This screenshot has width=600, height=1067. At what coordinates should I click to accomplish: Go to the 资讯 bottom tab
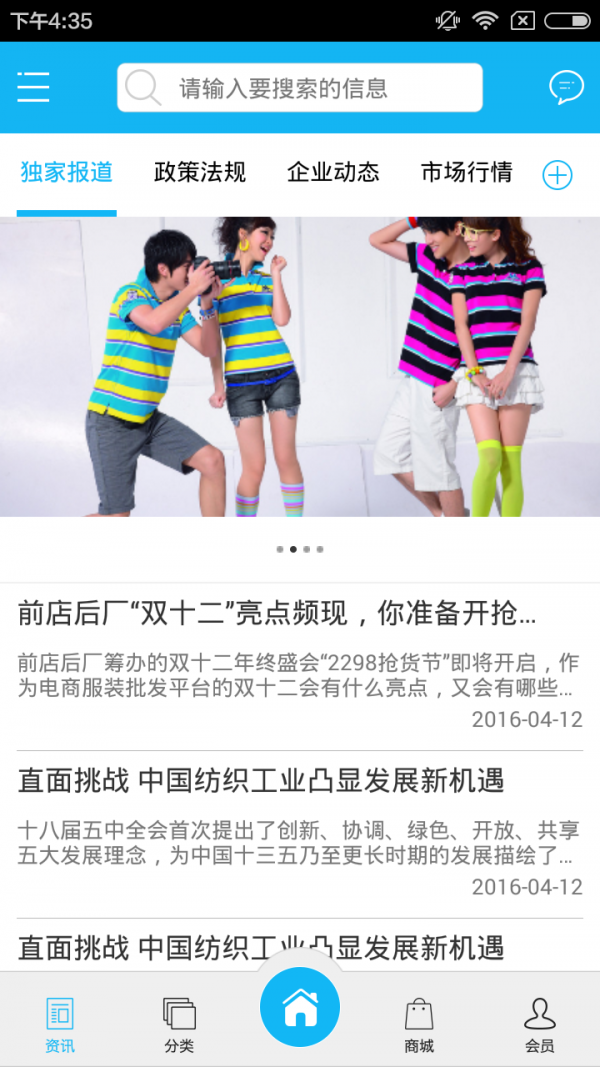(60, 1024)
